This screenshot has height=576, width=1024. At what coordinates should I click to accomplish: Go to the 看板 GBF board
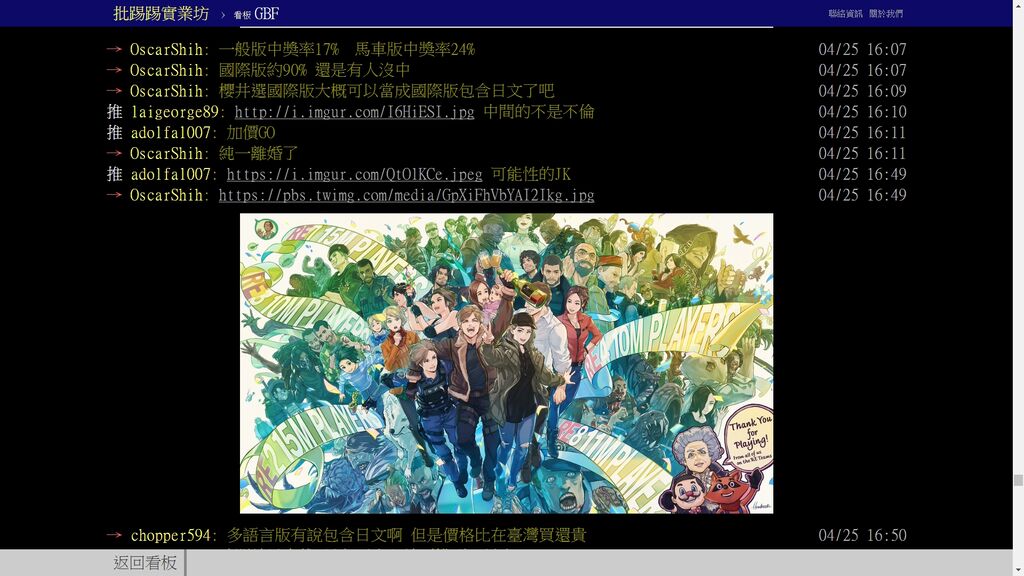pyautogui.click(x=256, y=14)
